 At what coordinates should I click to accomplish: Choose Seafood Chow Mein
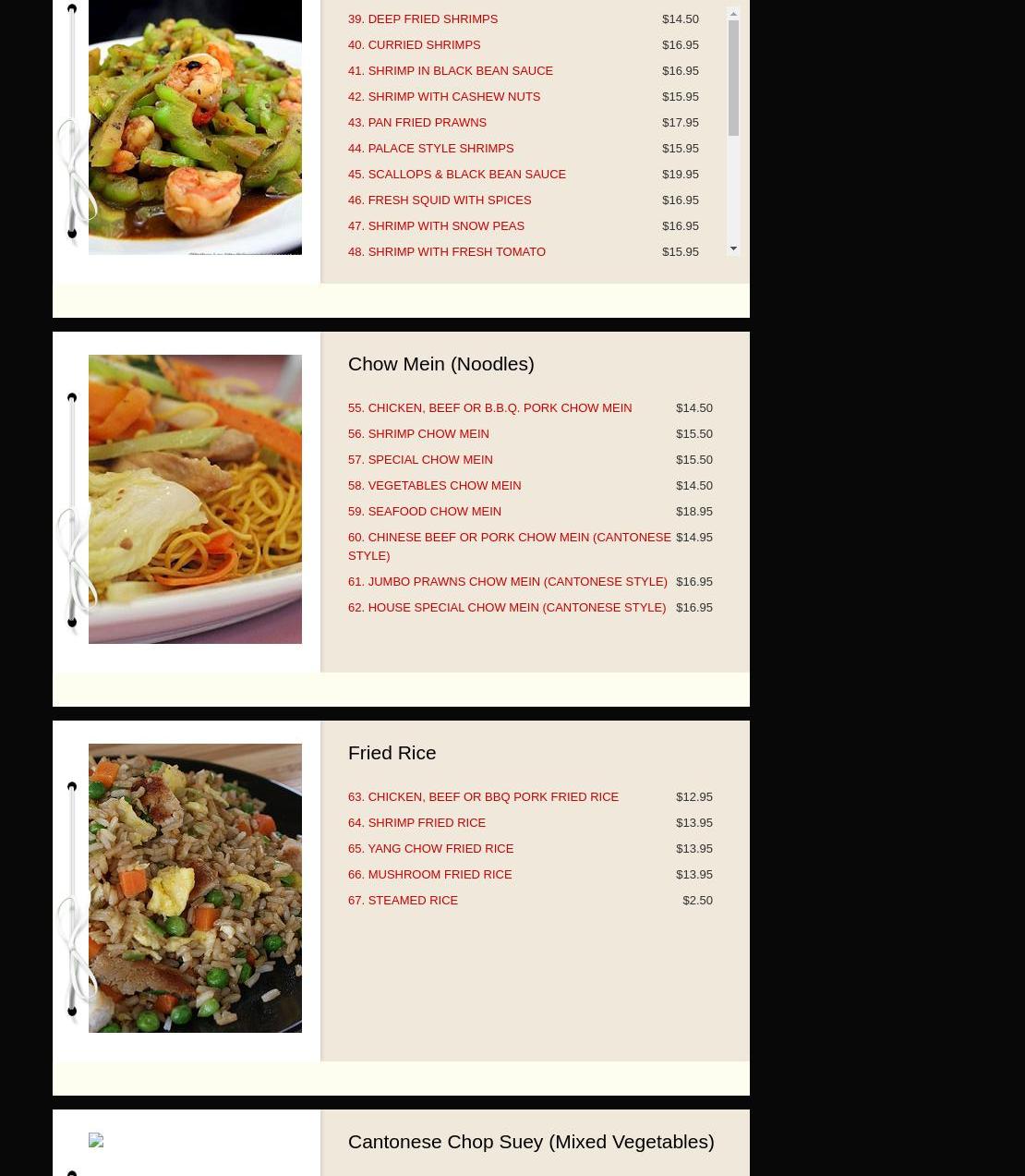424,511
